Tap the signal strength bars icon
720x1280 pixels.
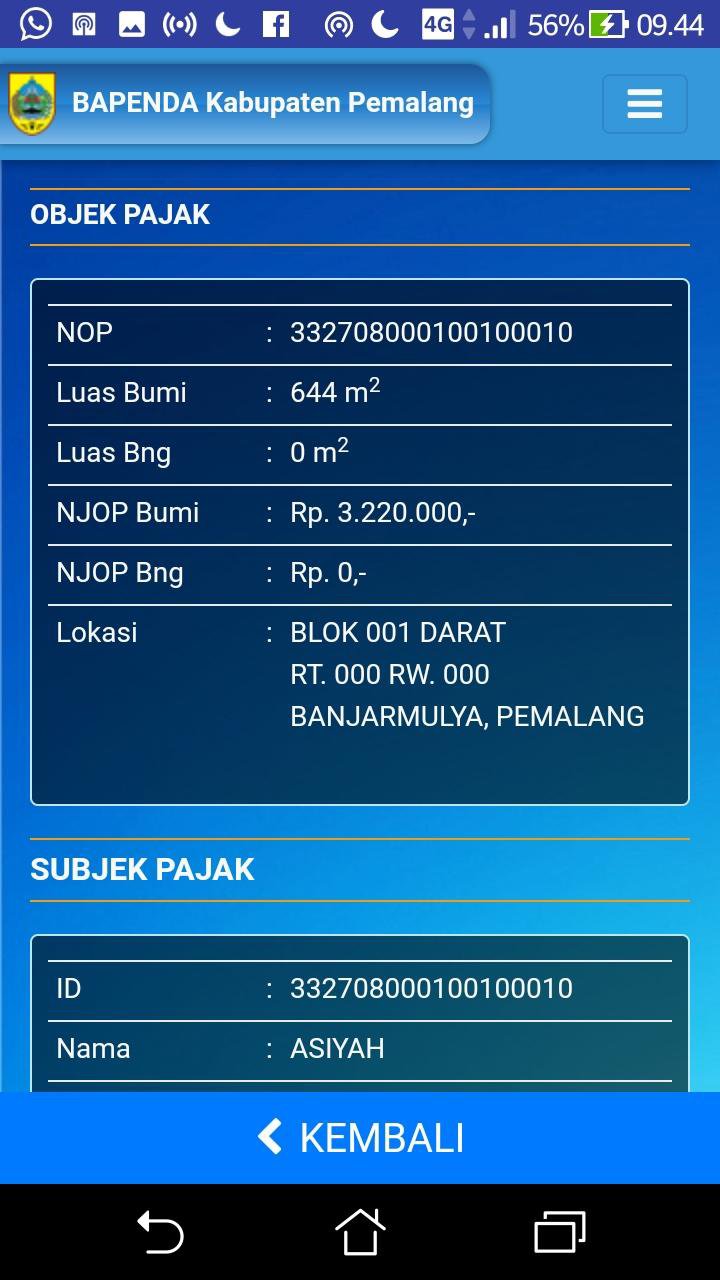tap(504, 22)
